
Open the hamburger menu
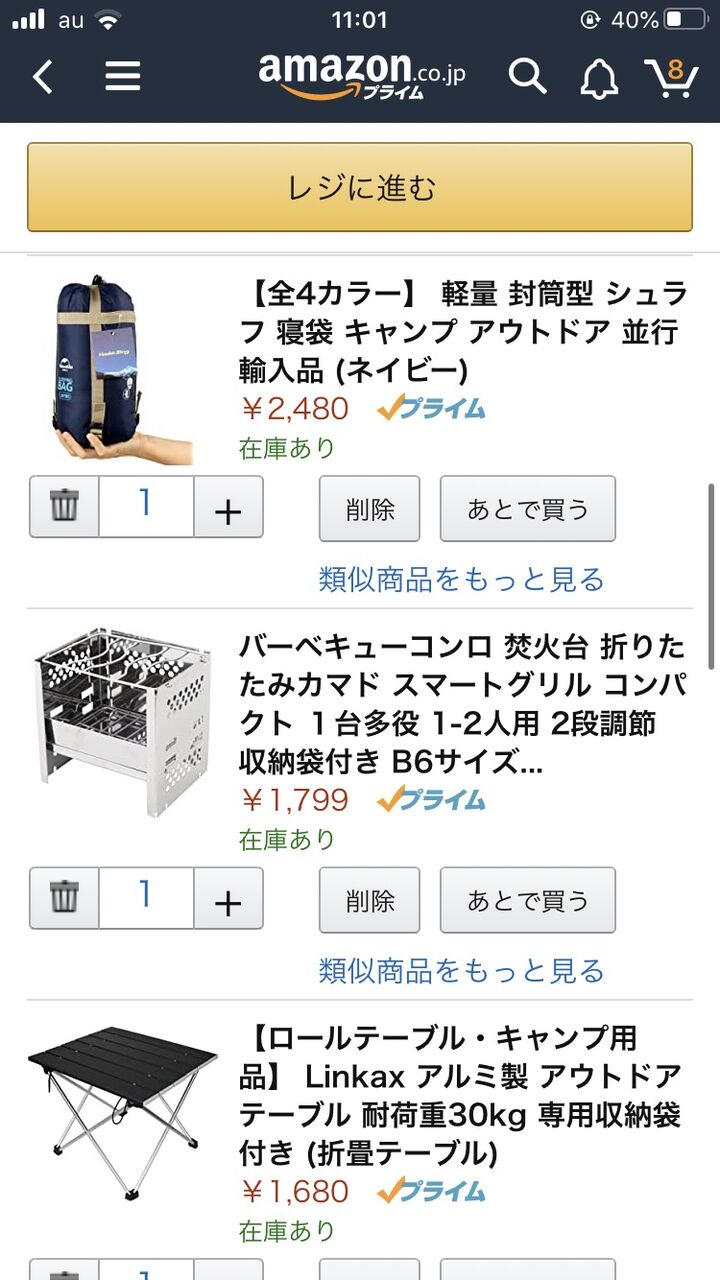[x=122, y=76]
